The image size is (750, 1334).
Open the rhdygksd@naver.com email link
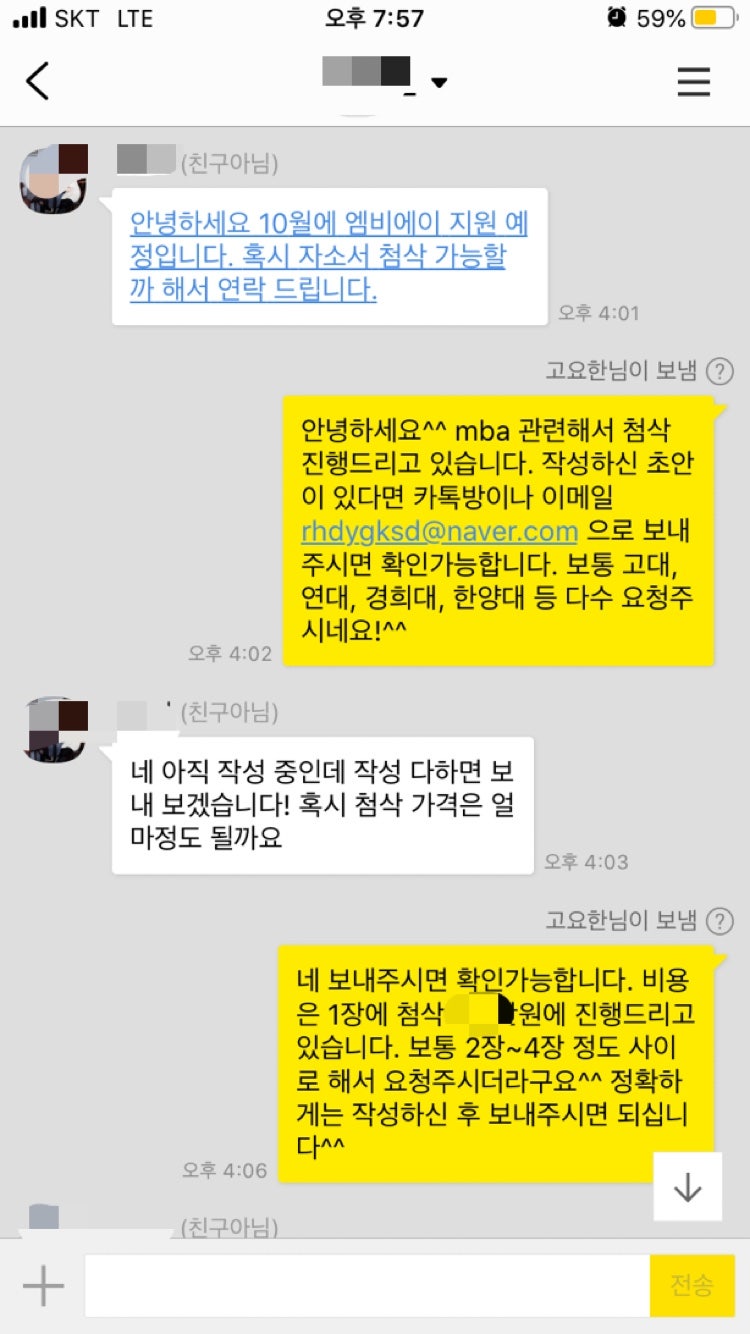tap(440, 531)
